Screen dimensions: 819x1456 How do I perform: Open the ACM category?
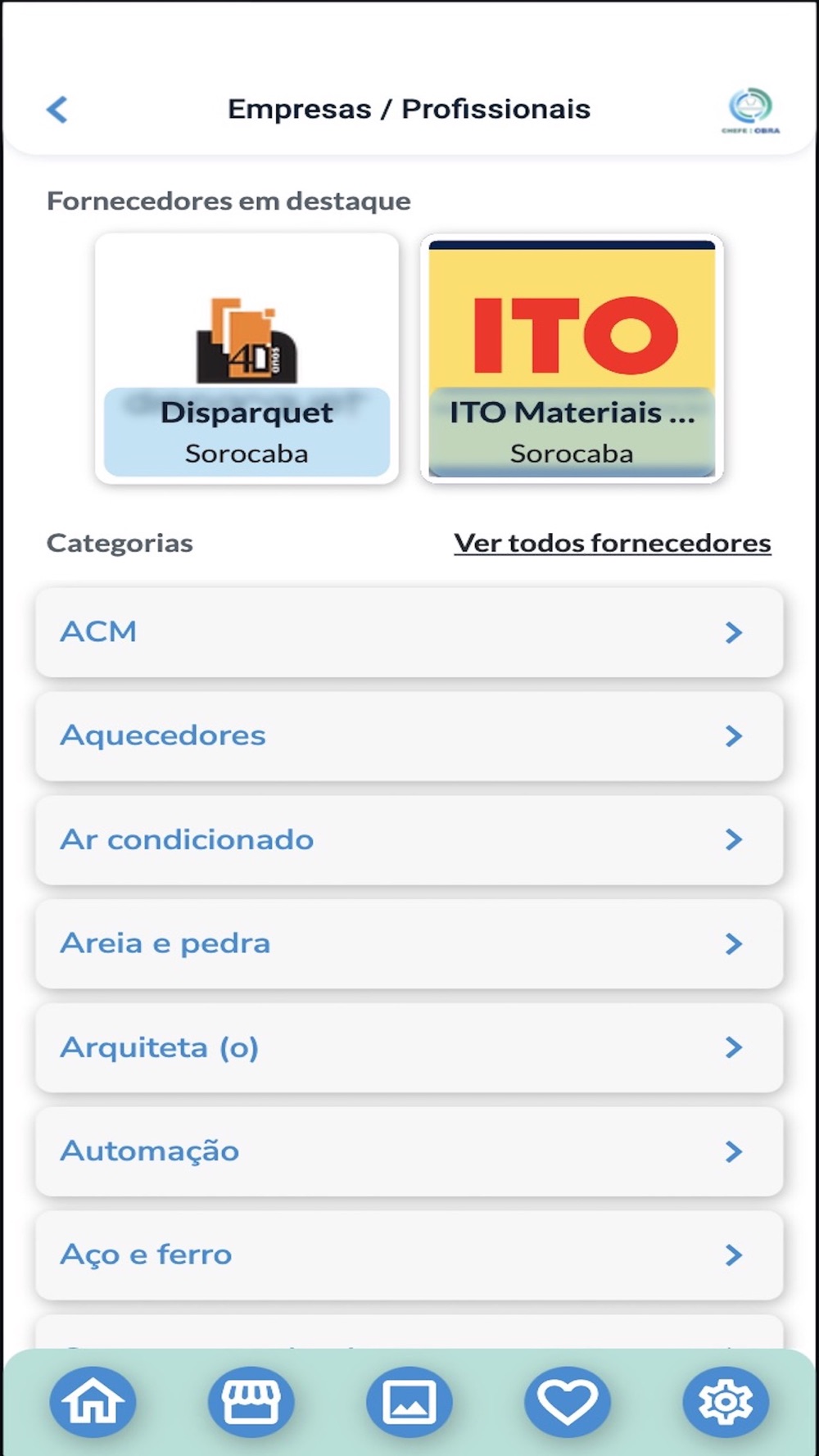409,632
